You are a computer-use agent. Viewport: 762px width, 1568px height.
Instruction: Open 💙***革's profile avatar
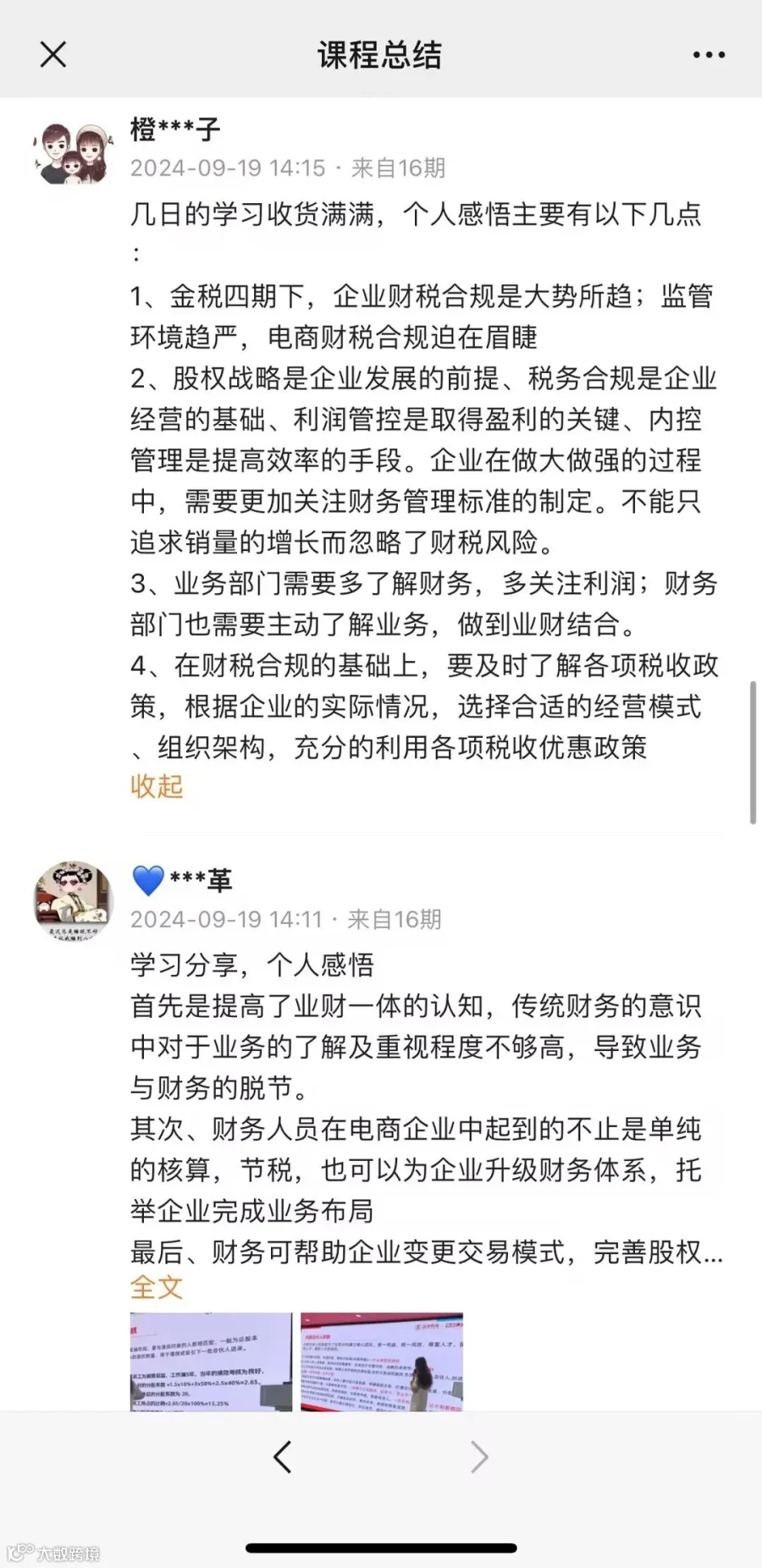pos(74,901)
